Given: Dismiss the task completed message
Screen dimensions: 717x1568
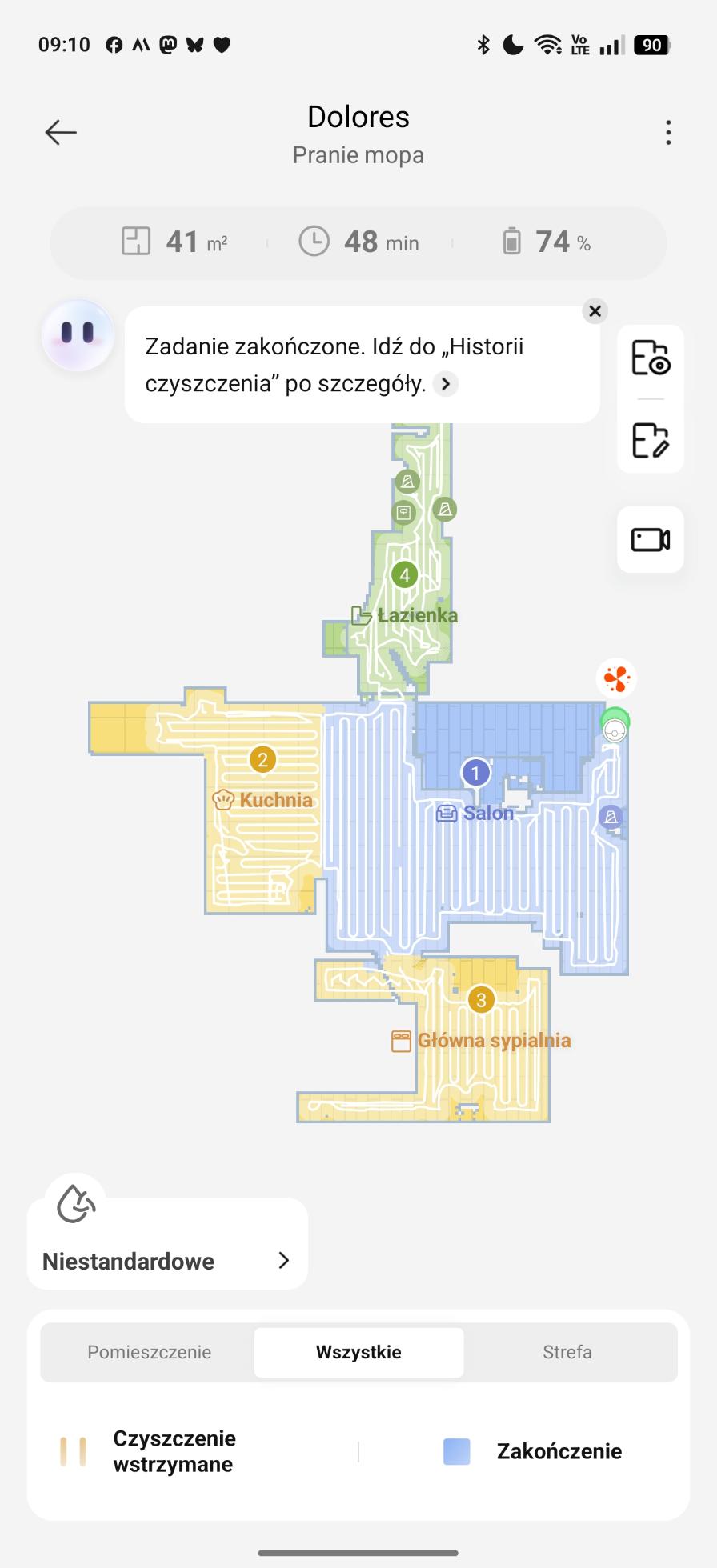Looking at the screenshot, I should point(595,311).
